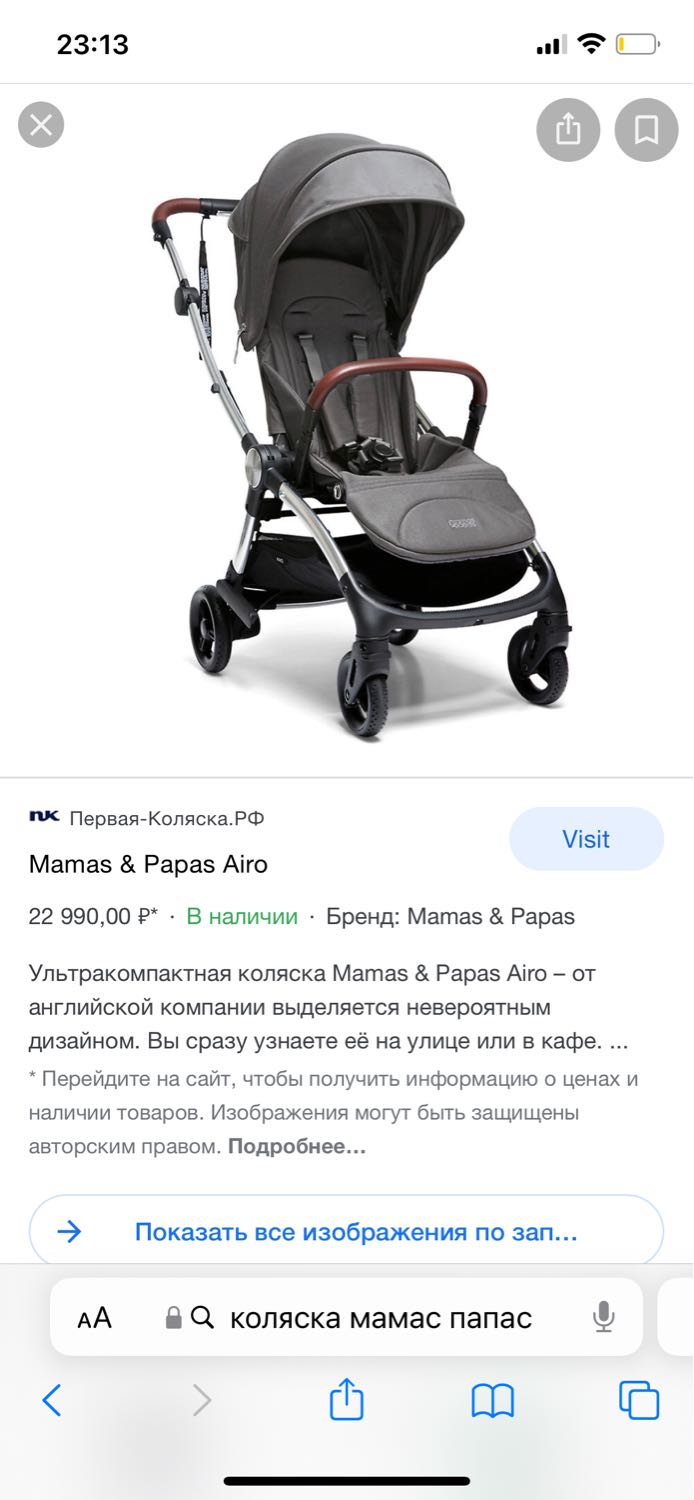This screenshot has width=694, height=1500.
Task: Close the image preview
Action: pyautogui.click(x=41, y=125)
